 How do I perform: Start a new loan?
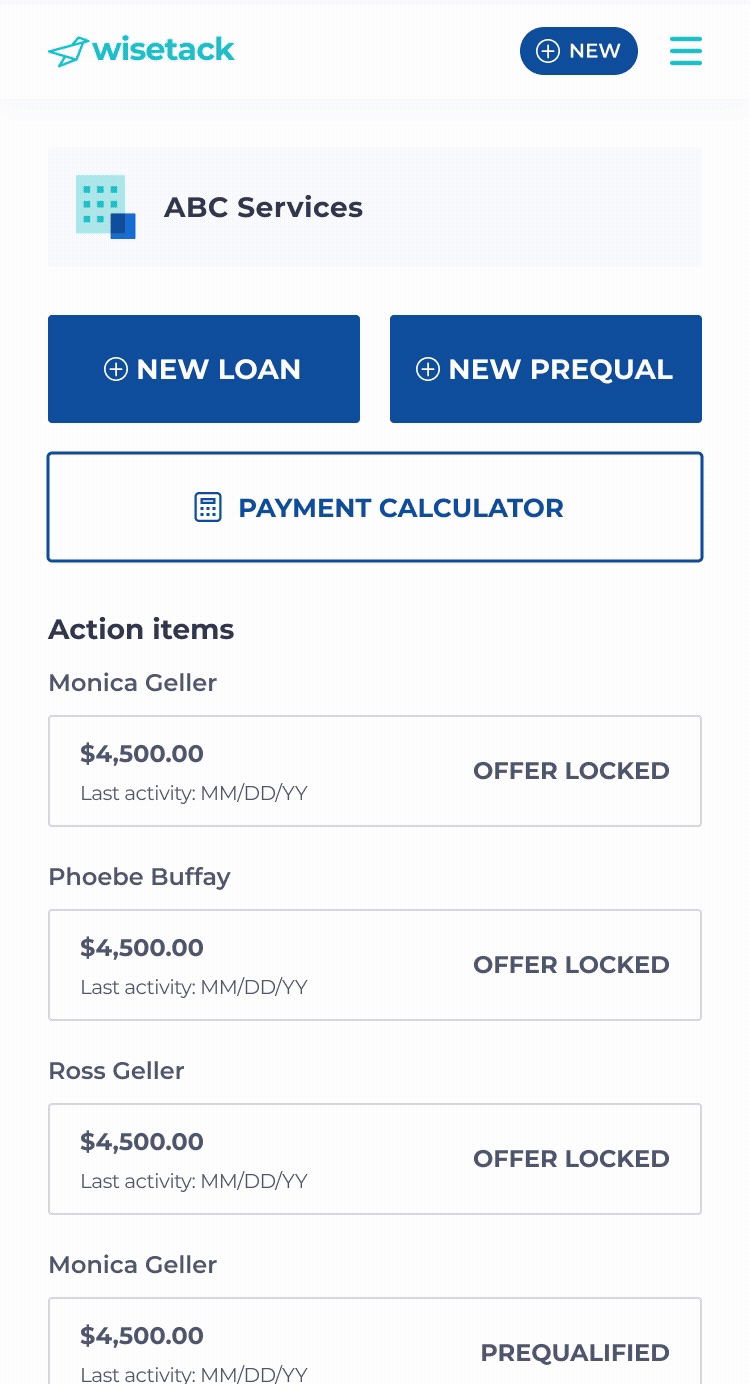[204, 369]
